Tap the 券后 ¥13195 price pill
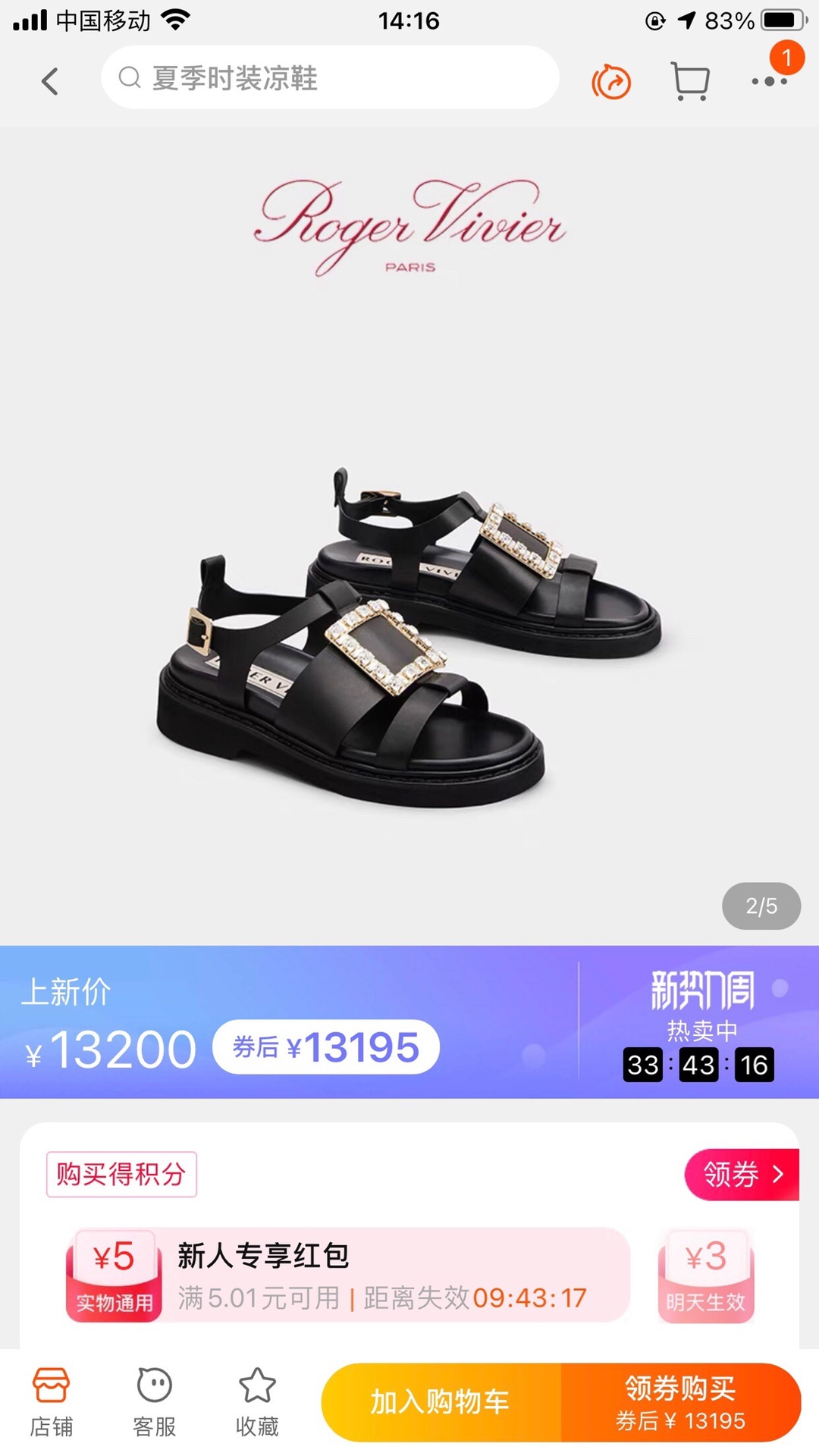The width and height of the screenshot is (819, 1456). pos(326,1047)
